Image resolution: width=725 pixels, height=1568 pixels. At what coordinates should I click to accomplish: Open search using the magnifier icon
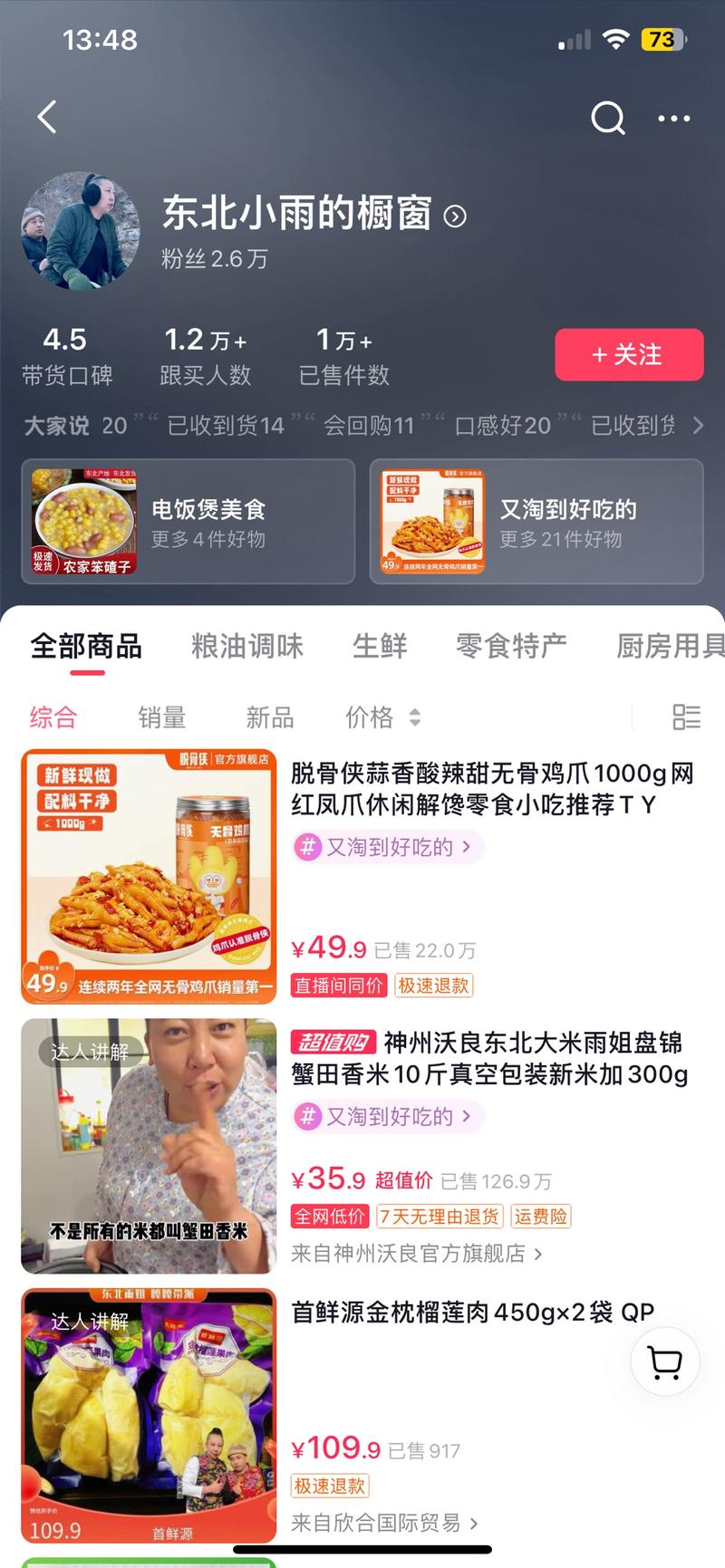[607, 118]
